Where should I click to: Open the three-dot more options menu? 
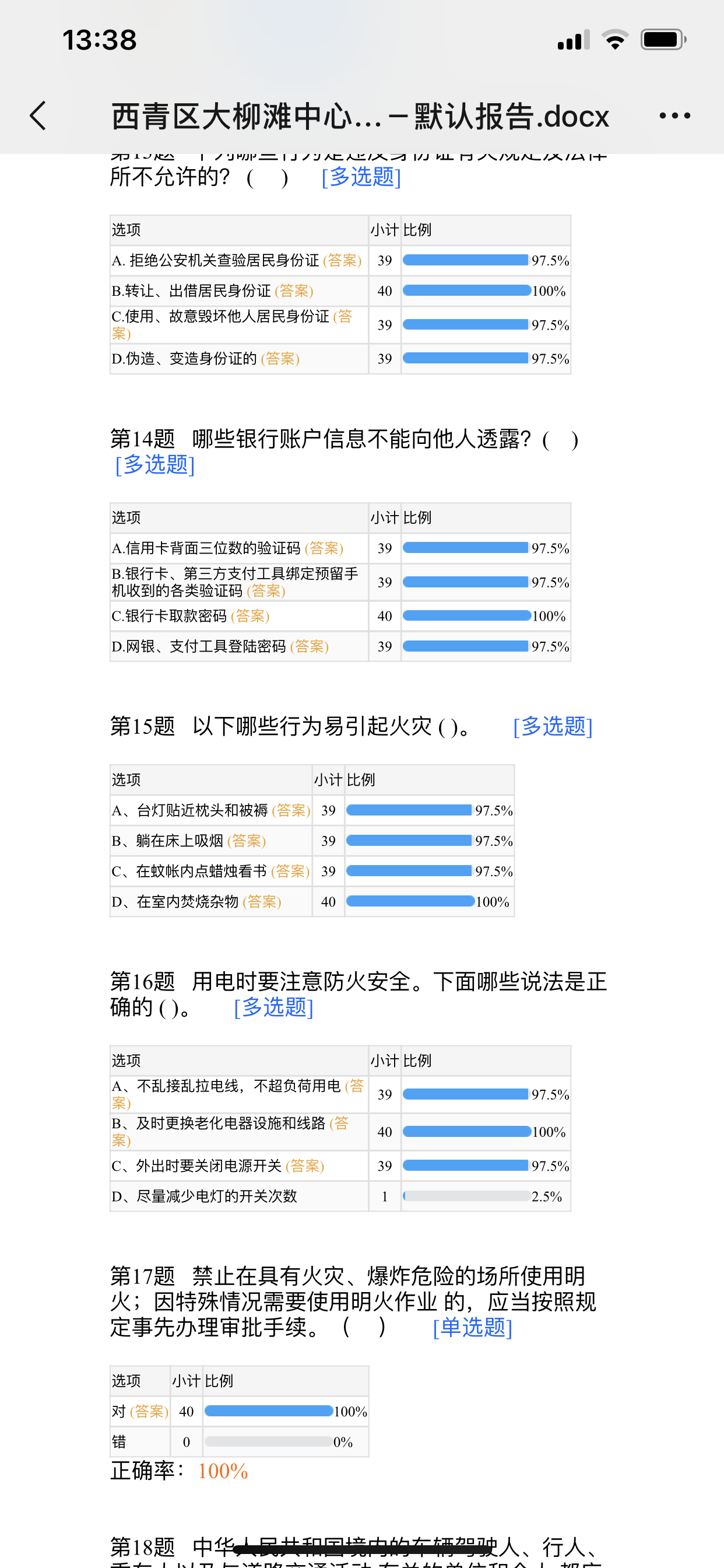coord(674,116)
